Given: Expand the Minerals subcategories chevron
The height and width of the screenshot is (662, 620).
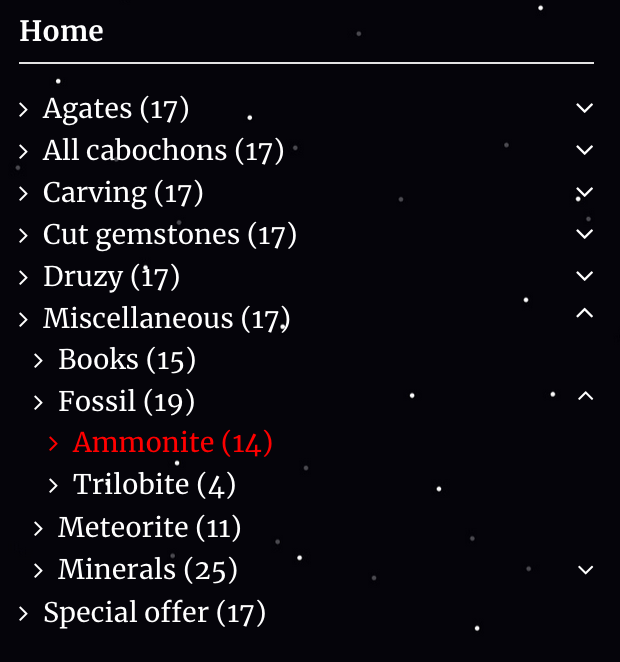Looking at the screenshot, I should click(585, 570).
